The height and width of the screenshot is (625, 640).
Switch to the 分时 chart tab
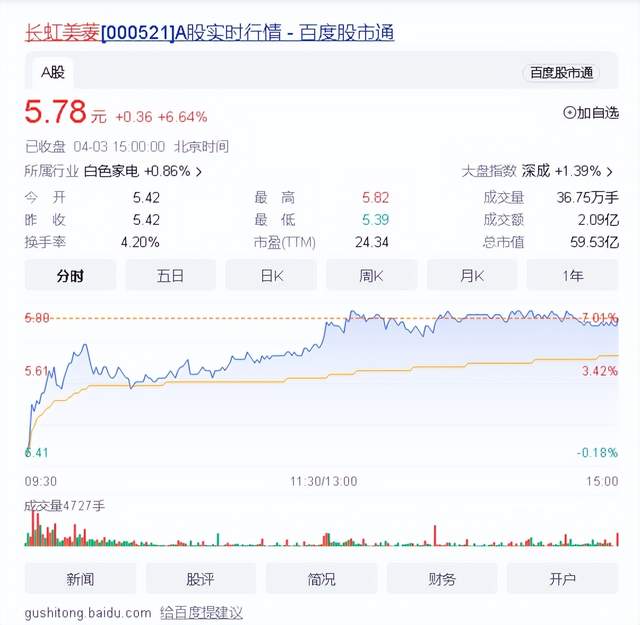click(x=69, y=275)
